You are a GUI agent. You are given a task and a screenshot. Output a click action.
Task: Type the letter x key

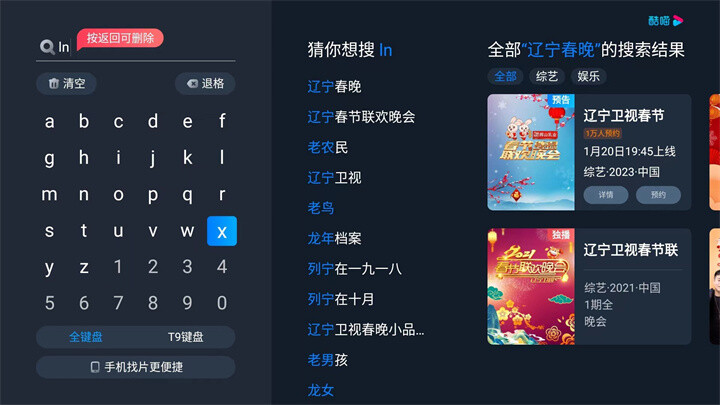pyautogui.click(x=221, y=231)
